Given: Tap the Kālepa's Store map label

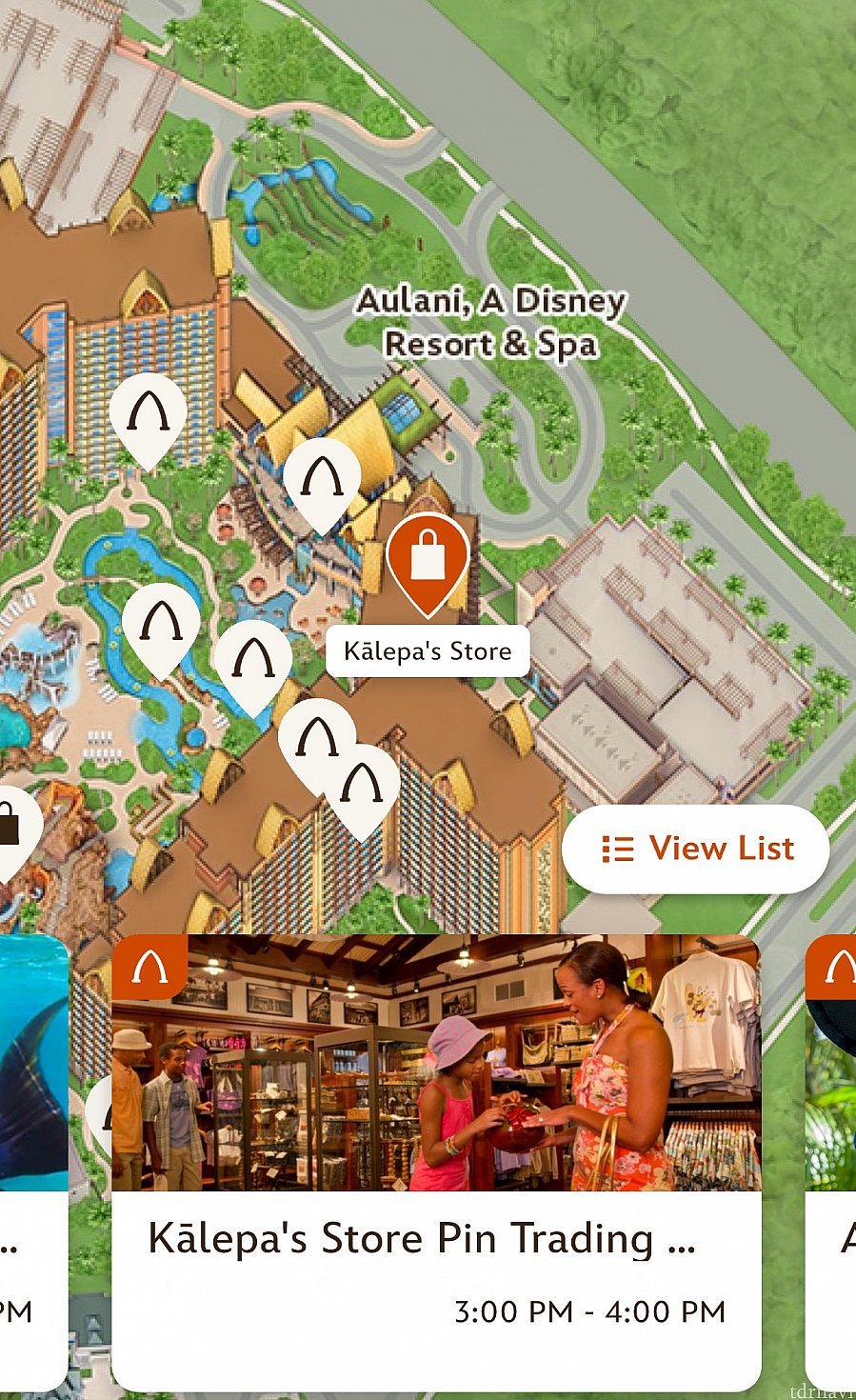Looking at the screenshot, I should click(x=428, y=651).
